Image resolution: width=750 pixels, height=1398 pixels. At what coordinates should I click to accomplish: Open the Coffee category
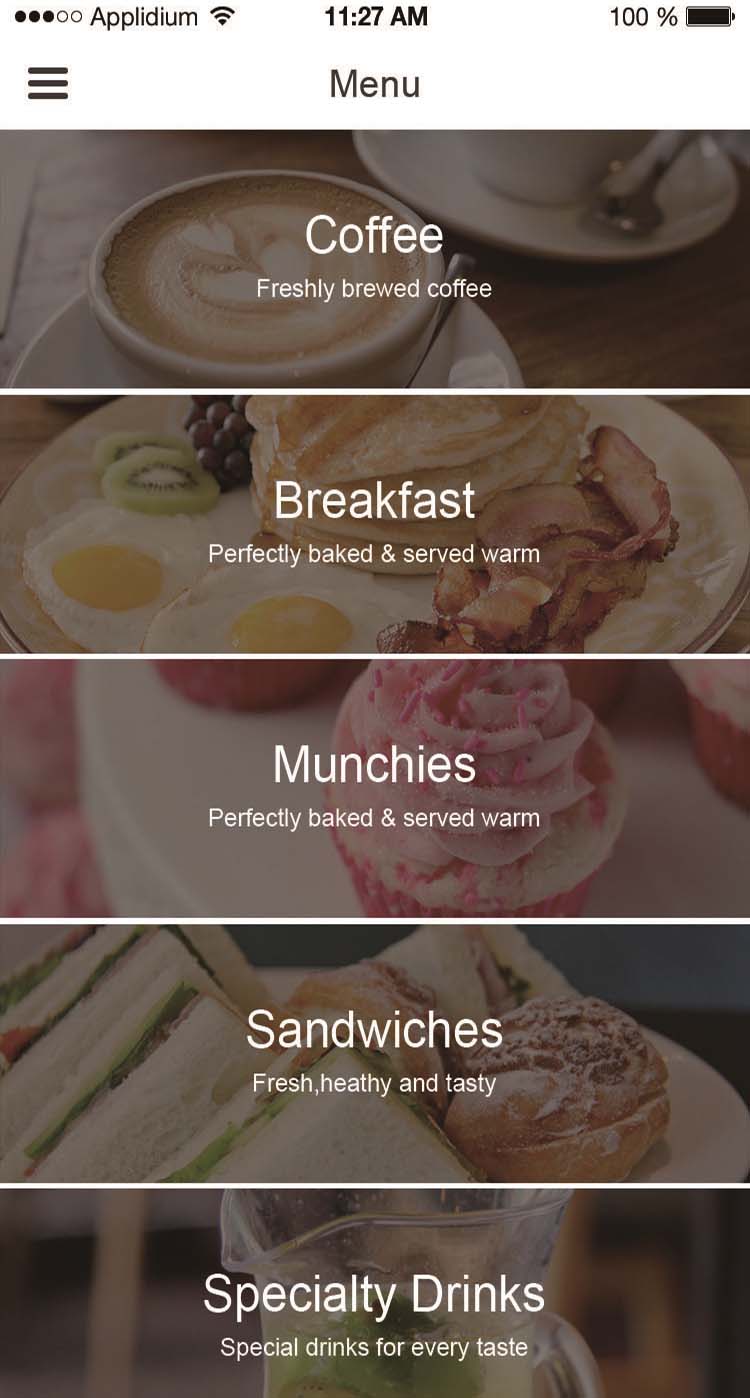tap(375, 258)
